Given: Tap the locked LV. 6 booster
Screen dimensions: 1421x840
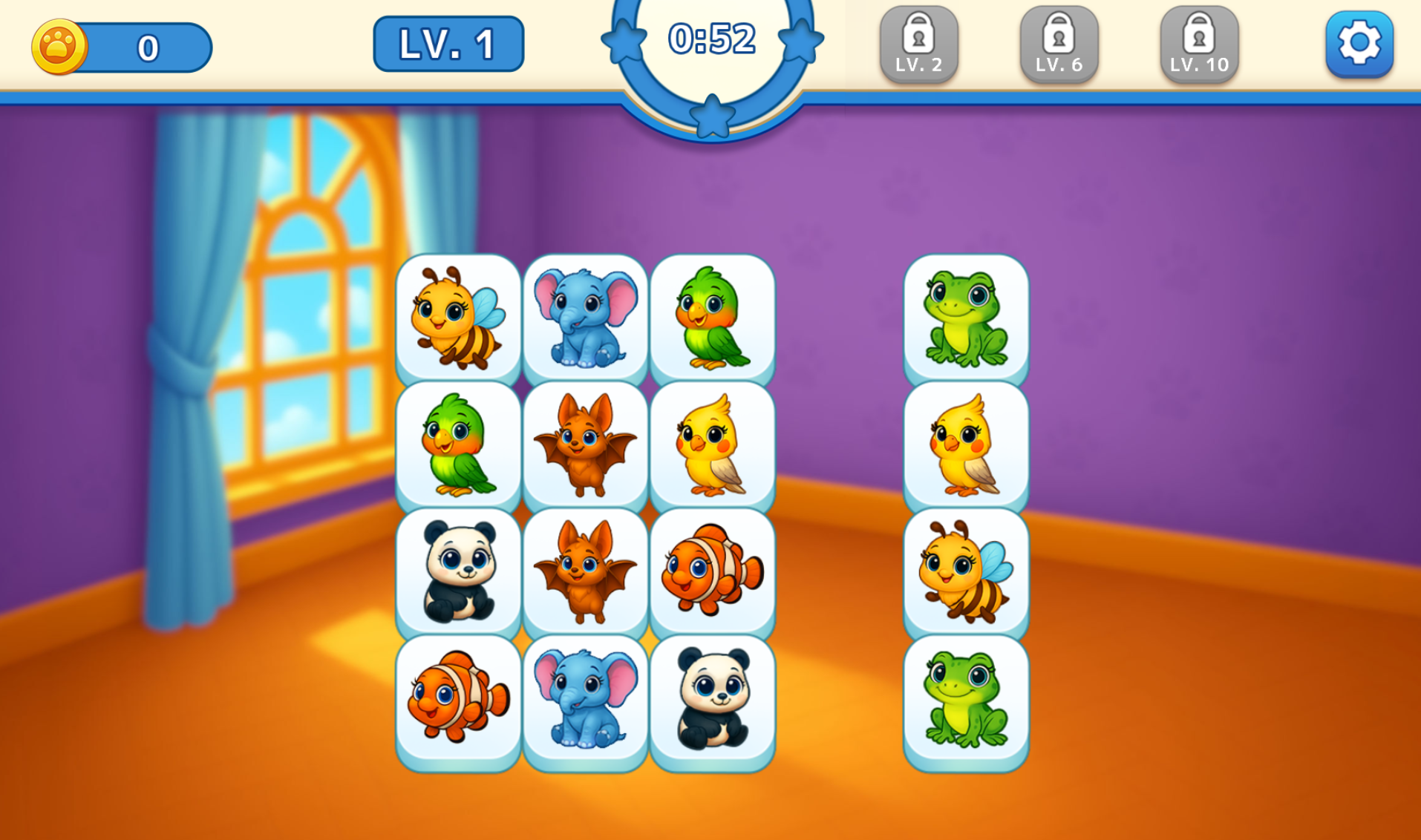Looking at the screenshot, I should pyautogui.click(x=1059, y=45).
